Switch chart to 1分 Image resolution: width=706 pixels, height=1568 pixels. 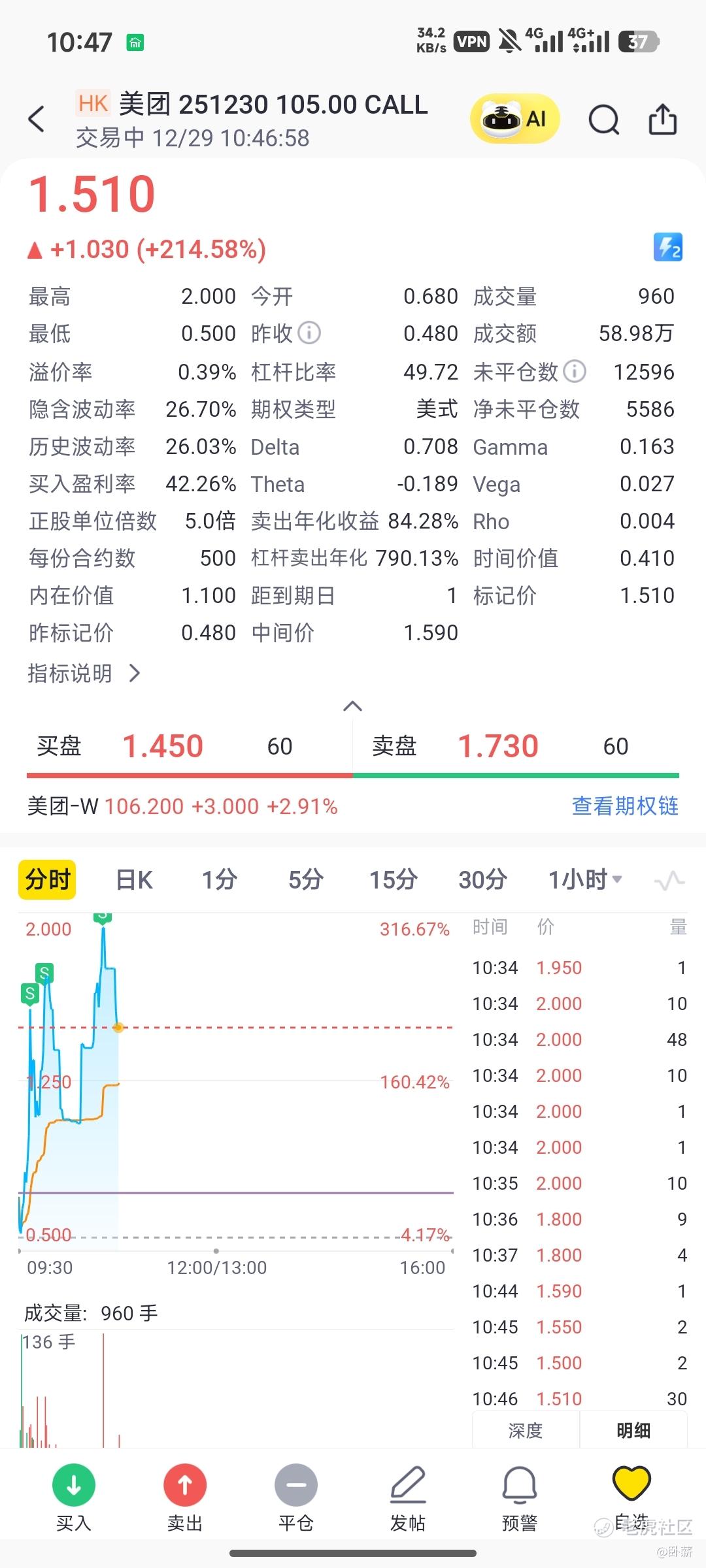[219, 880]
